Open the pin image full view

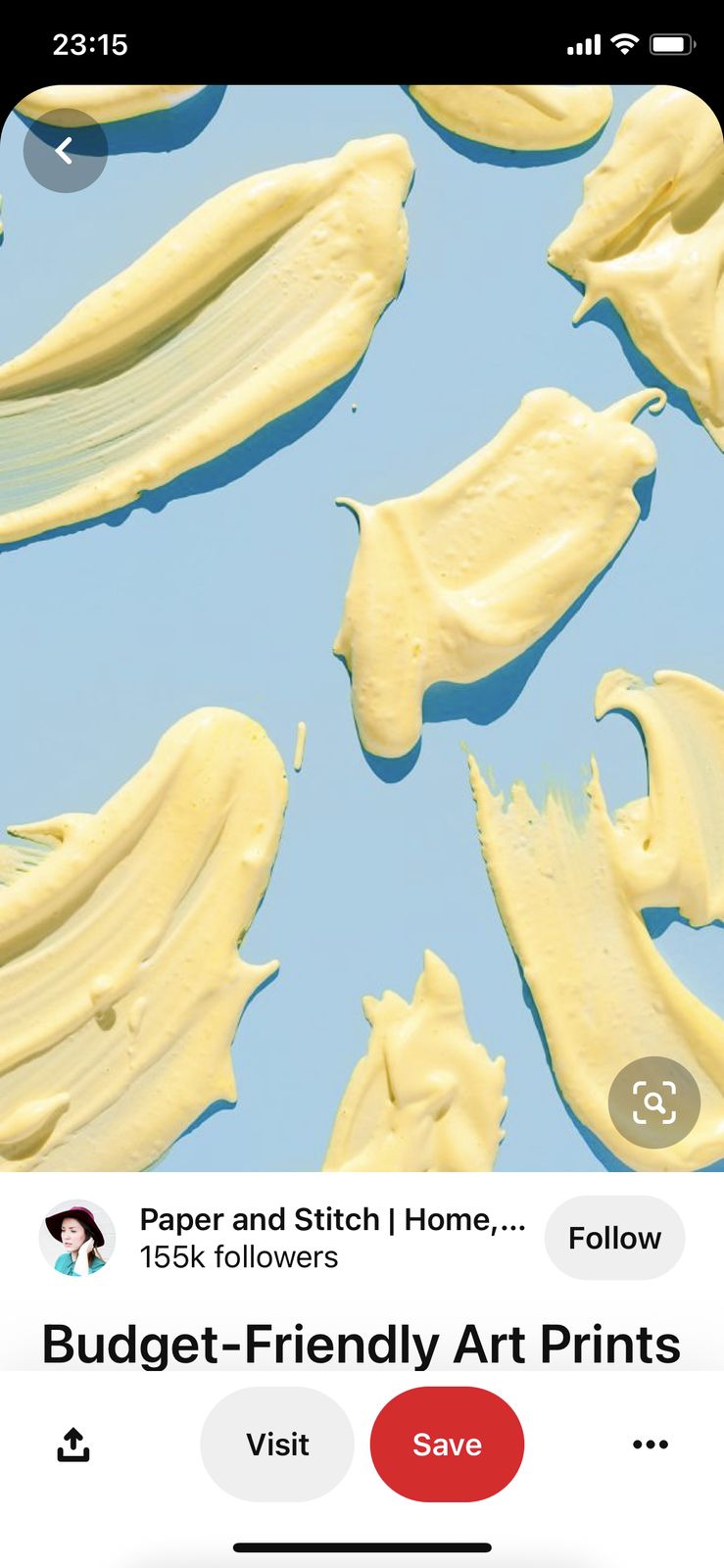(x=362, y=627)
